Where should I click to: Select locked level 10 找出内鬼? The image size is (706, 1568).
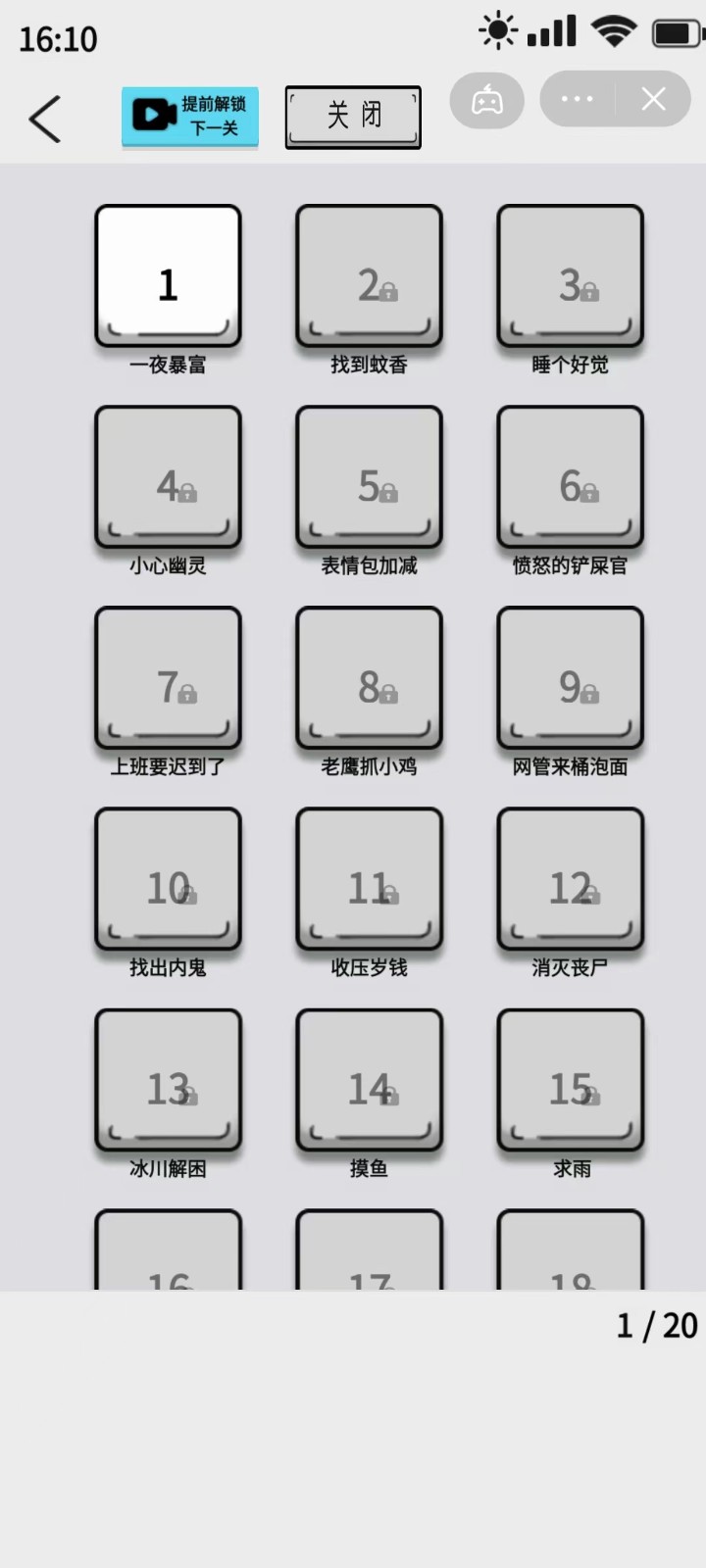(x=168, y=878)
